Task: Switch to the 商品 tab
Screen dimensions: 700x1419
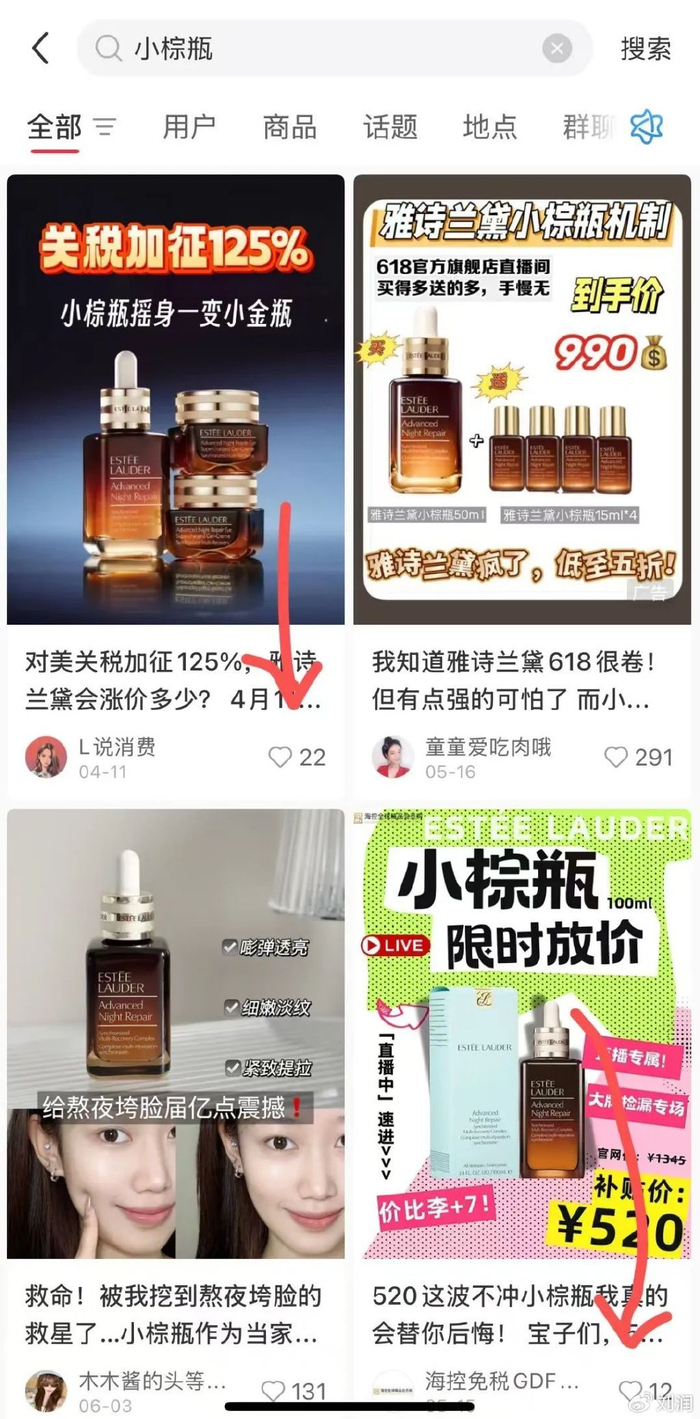Action: coord(289,127)
